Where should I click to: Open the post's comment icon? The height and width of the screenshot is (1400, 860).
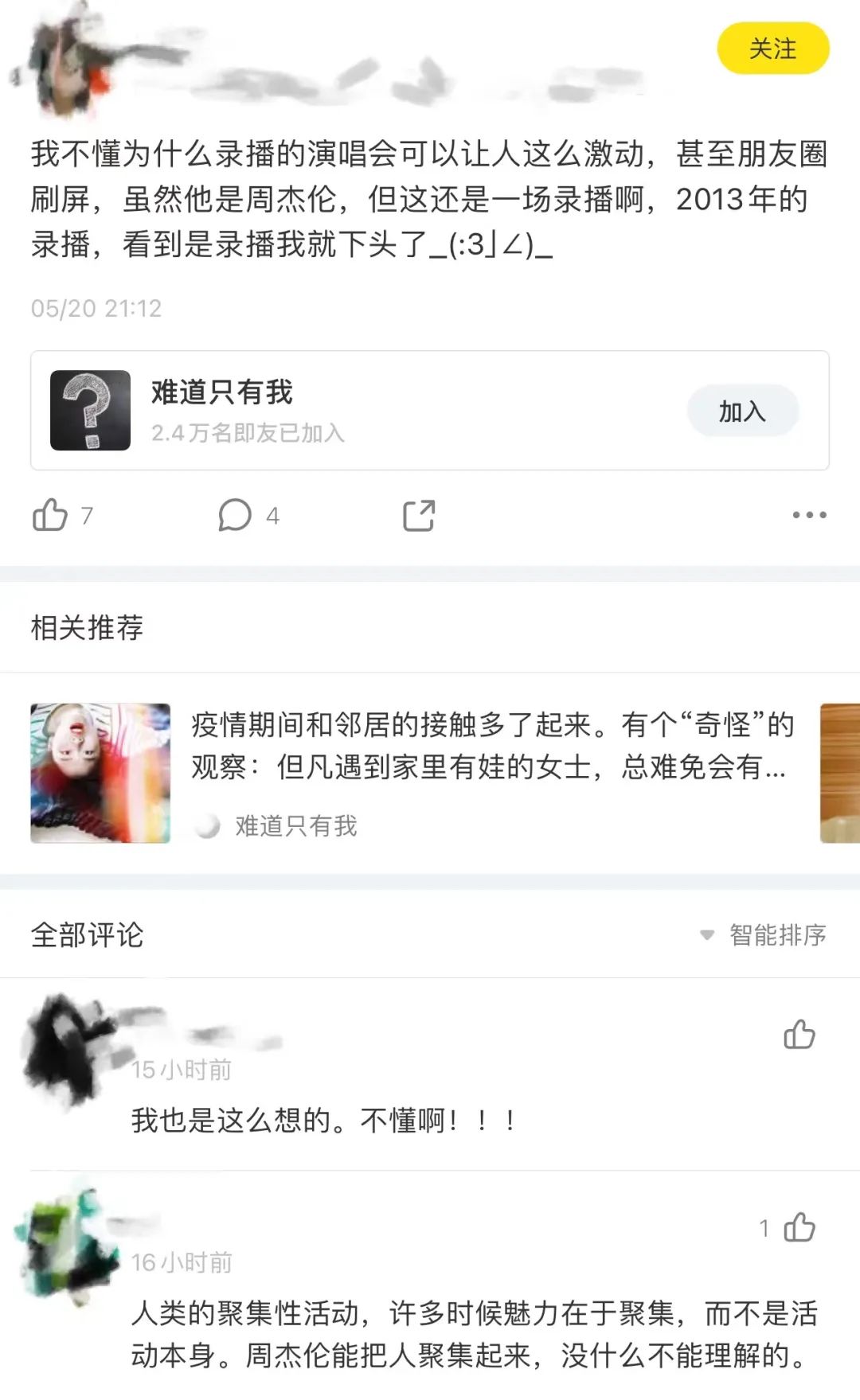(x=235, y=516)
